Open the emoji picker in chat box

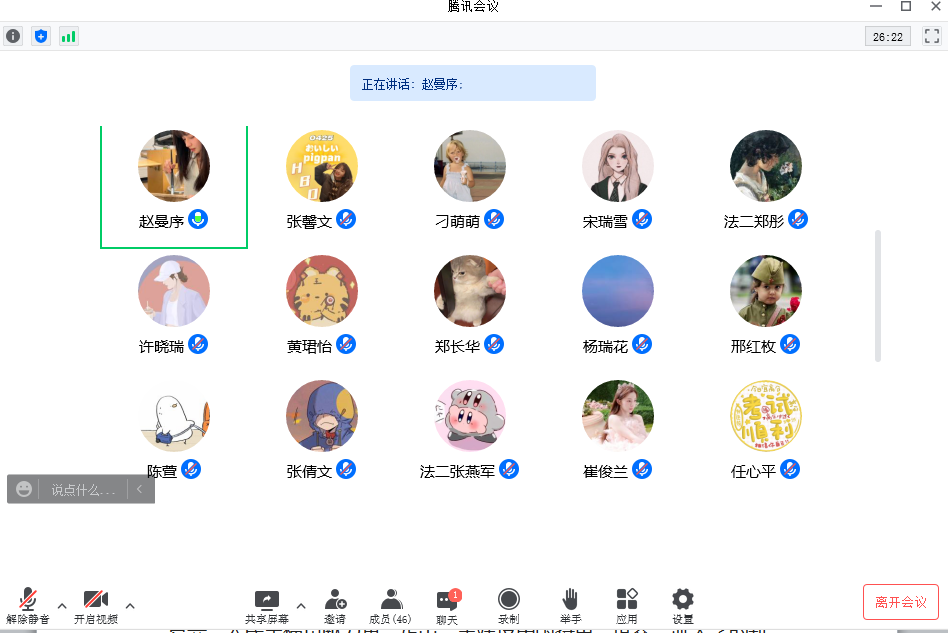point(24,489)
